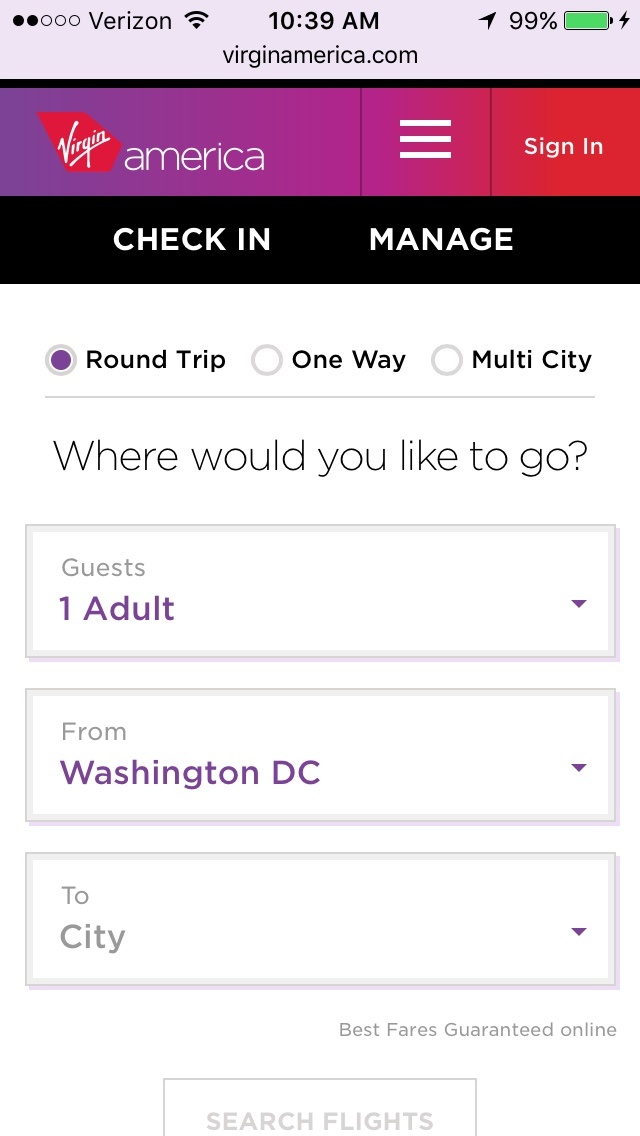Open the To City dropdown

click(x=320, y=919)
